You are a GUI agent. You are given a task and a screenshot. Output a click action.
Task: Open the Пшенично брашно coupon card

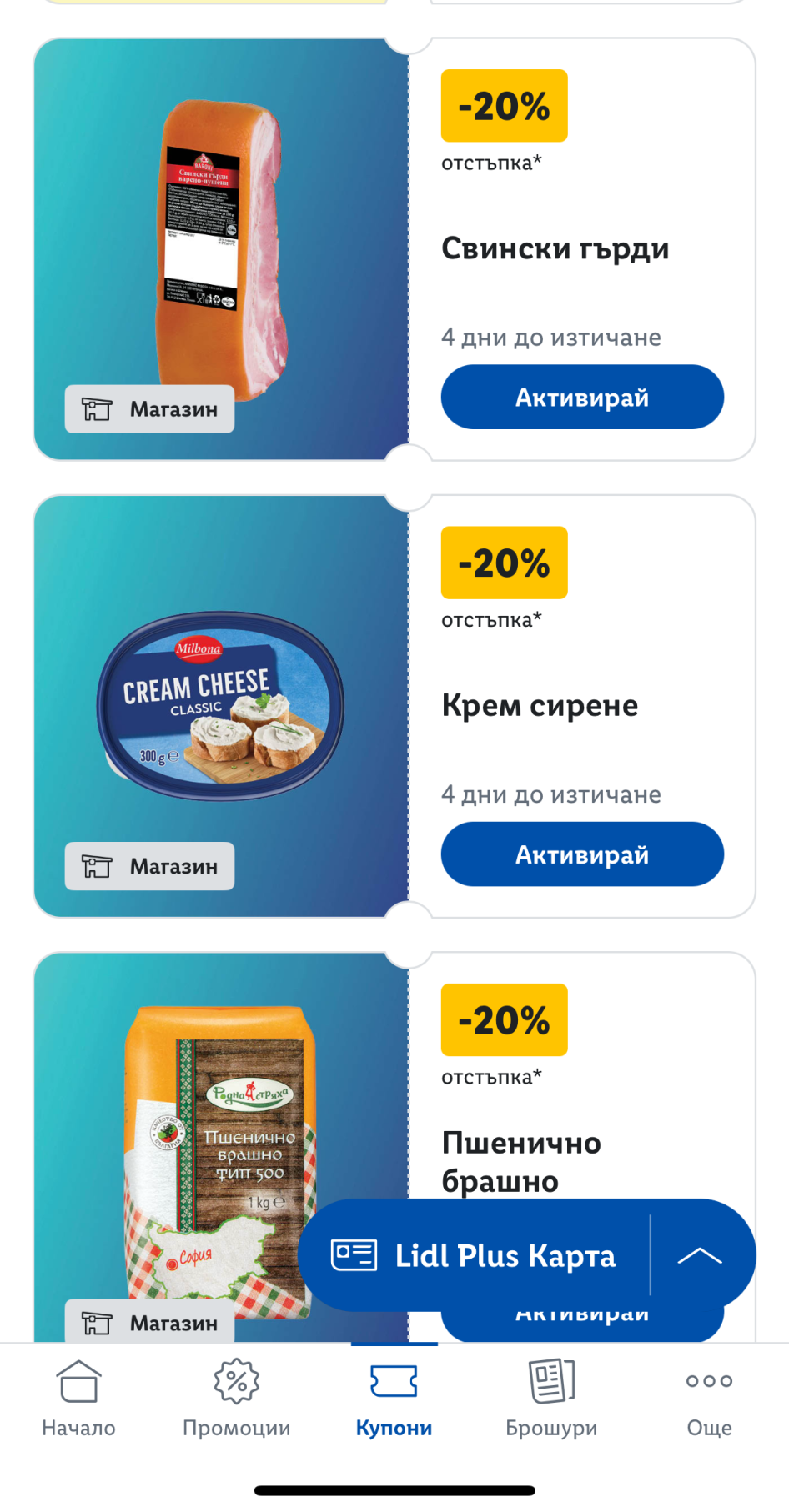394,1147
